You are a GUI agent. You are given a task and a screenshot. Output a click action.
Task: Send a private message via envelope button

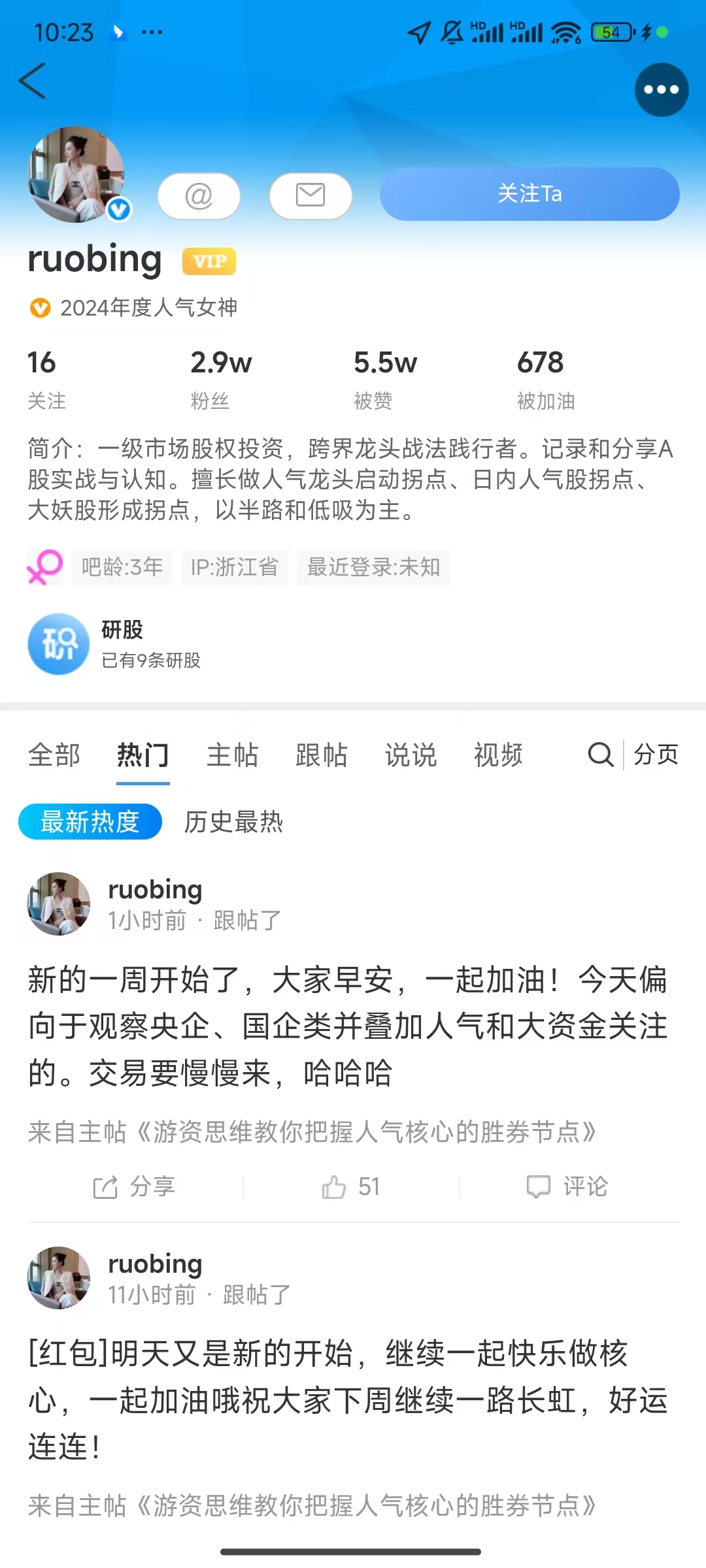[311, 195]
